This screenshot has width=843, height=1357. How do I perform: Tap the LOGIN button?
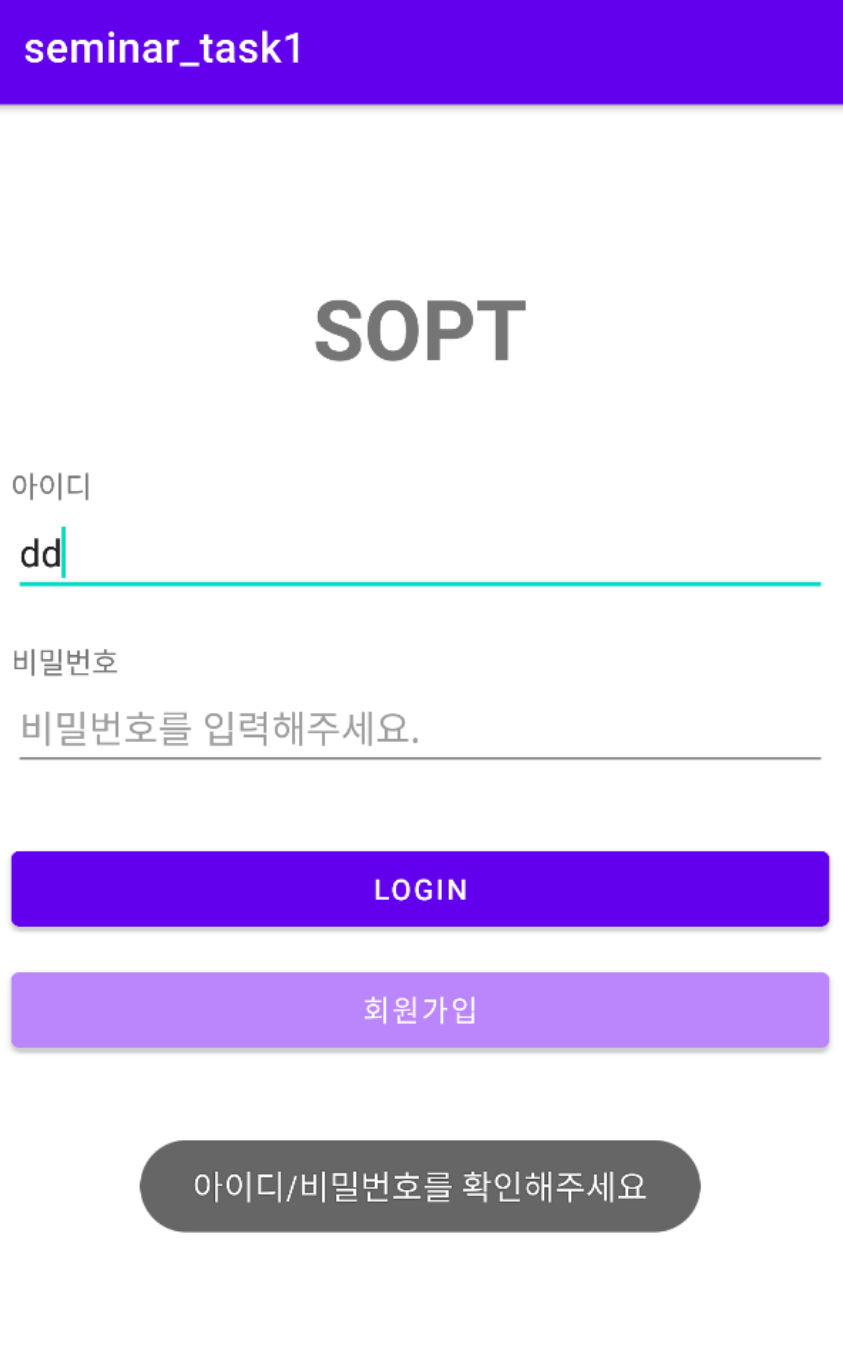click(x=420, y=889)
